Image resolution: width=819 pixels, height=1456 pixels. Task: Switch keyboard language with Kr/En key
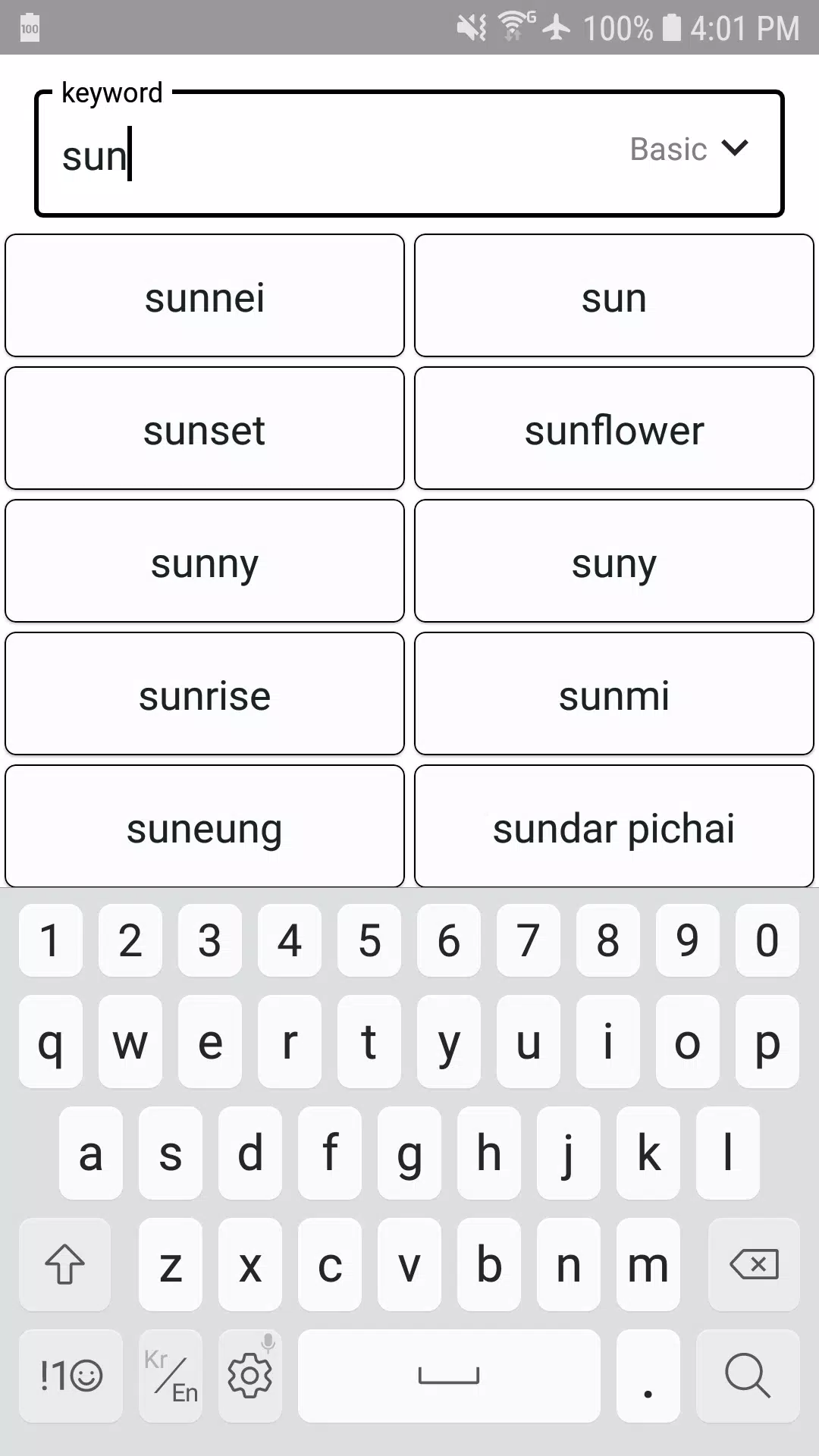(x=171, y=1376)
